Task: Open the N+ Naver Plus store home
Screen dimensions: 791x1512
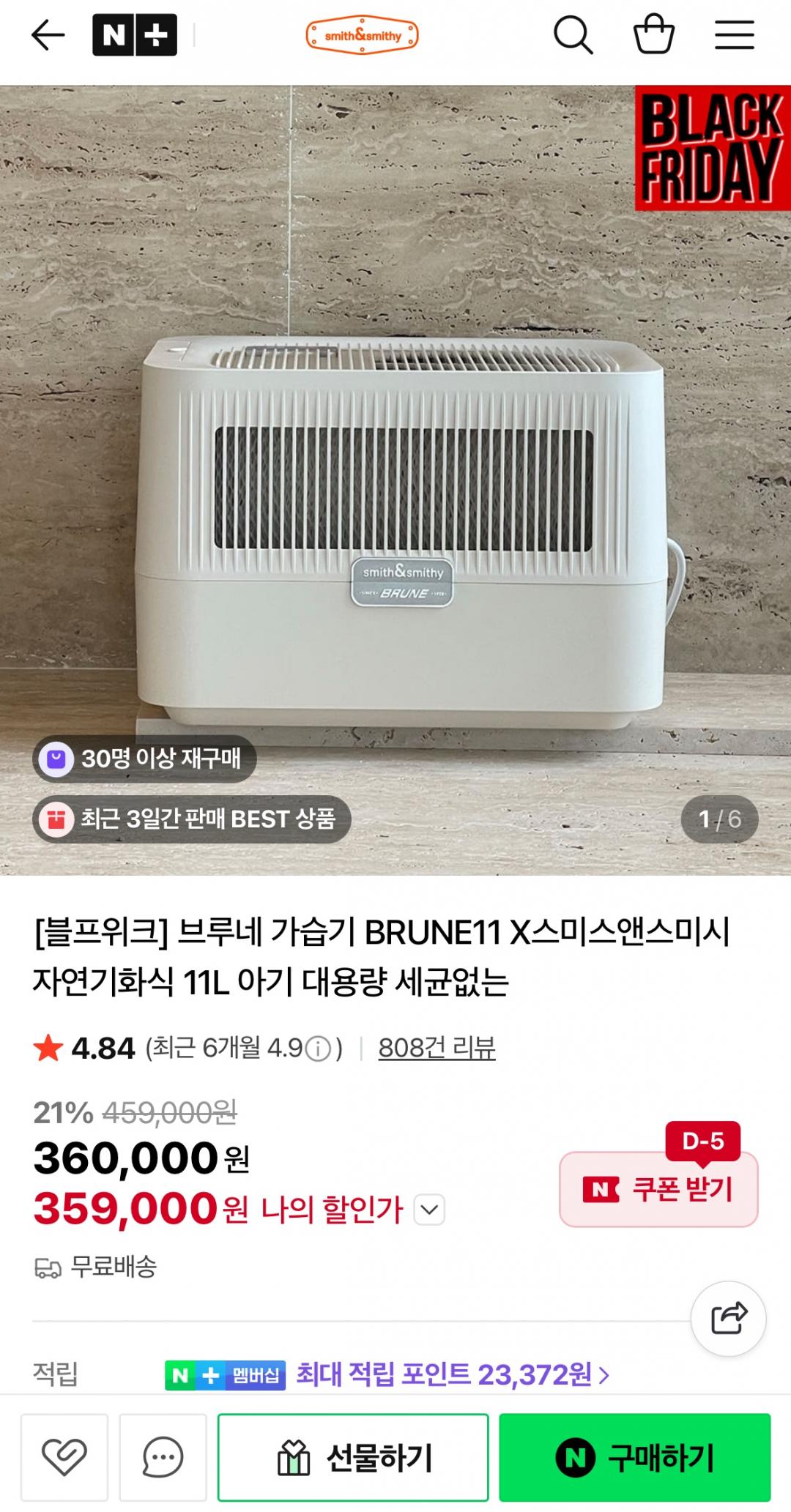Action: tap(135, 35)
